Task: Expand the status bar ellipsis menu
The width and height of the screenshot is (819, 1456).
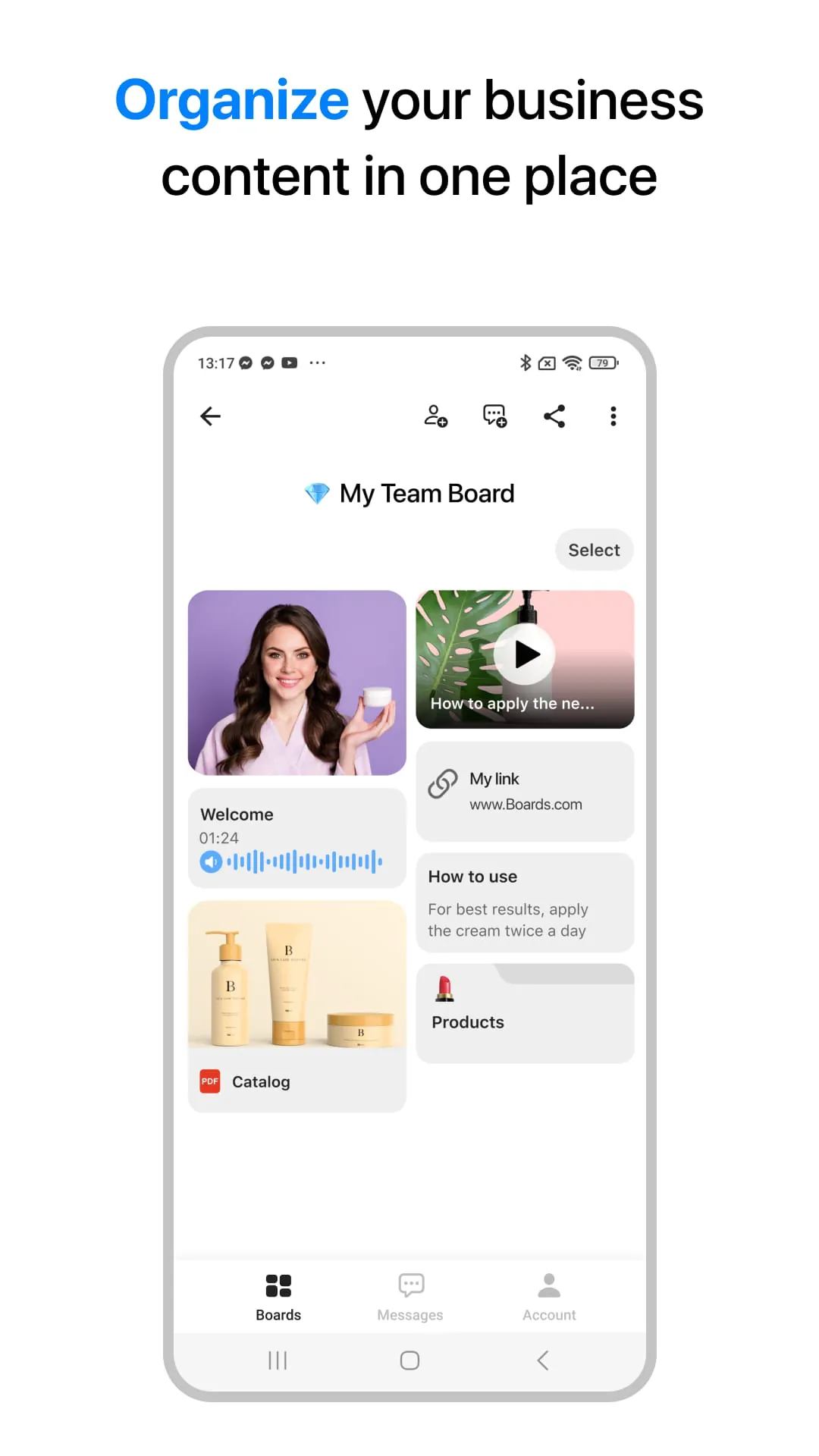Action: click(317, 362)
